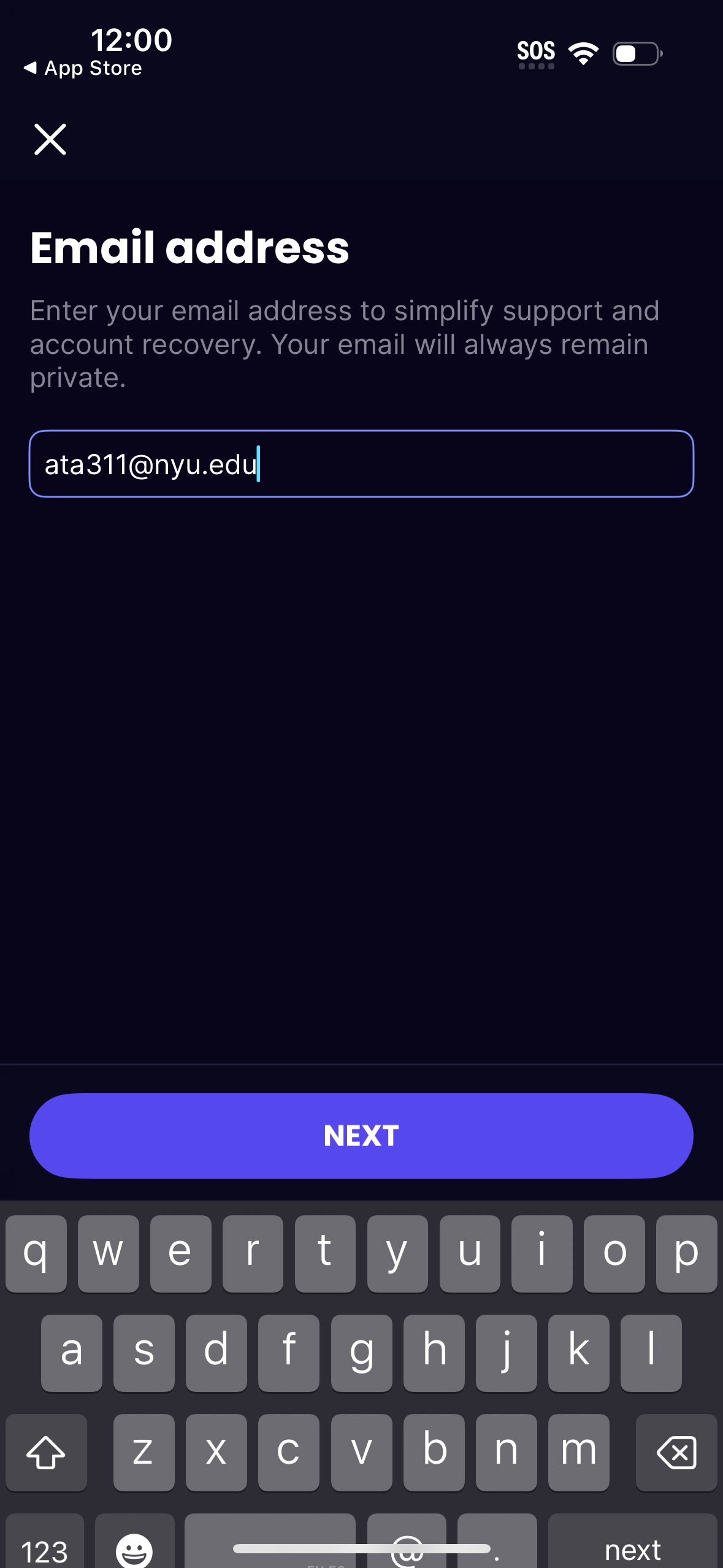The height and width of the screenshot is (1568, 723).
Task: Tap the shift key on the keyboard
Action: pyautogui.click(x=47, y=1452)
